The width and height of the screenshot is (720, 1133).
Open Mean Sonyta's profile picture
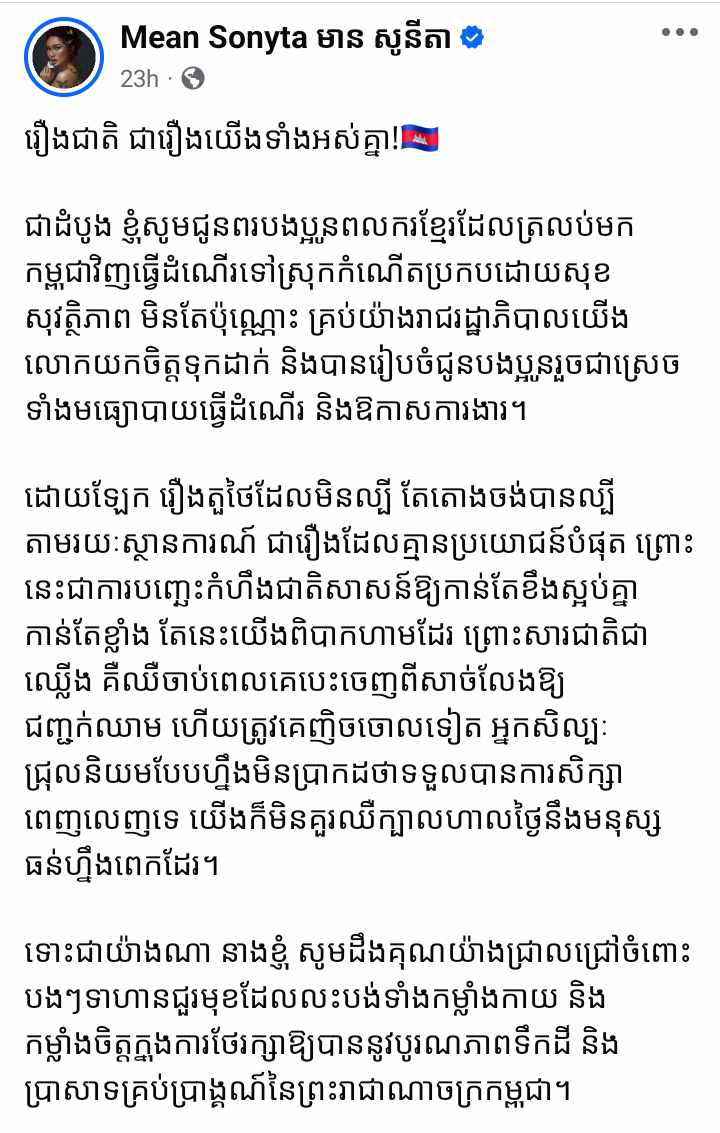pos(65,54)
